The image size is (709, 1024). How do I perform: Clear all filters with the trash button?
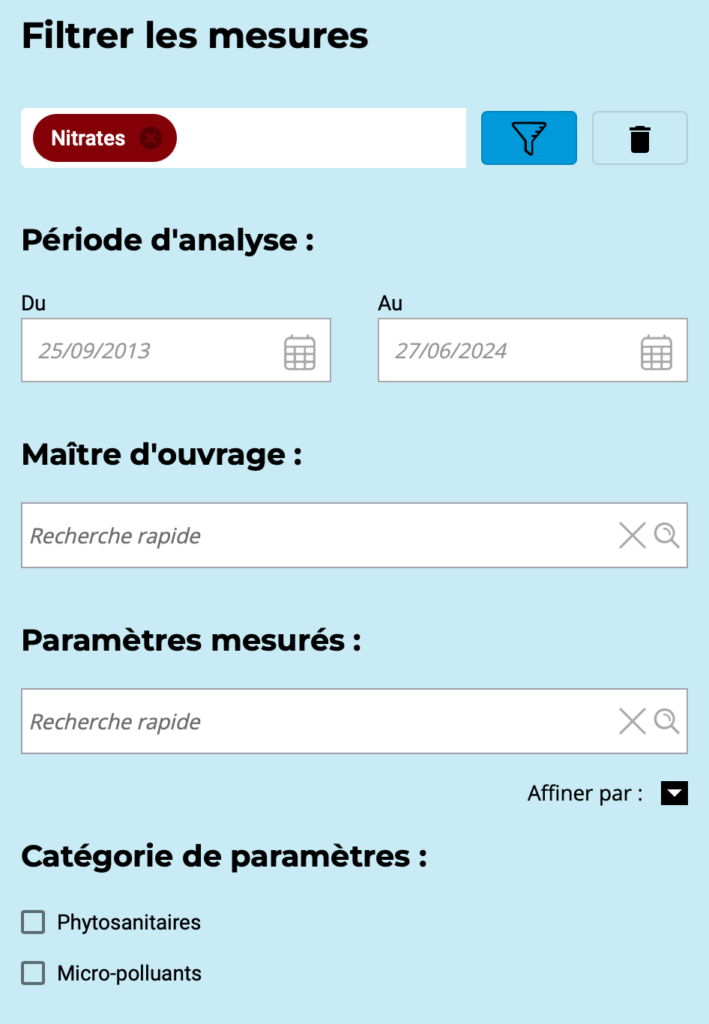(640, 138)
